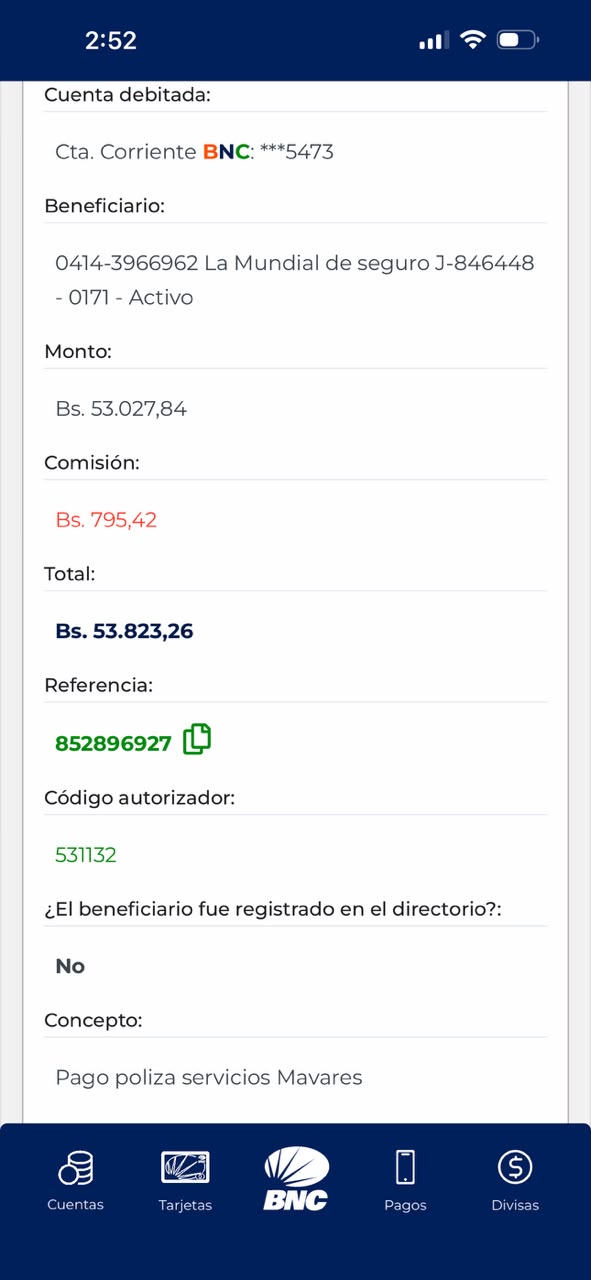Go to the BNC home tab
The height and width of the screenshot is (1280, 591).
tap(296, 1179)
